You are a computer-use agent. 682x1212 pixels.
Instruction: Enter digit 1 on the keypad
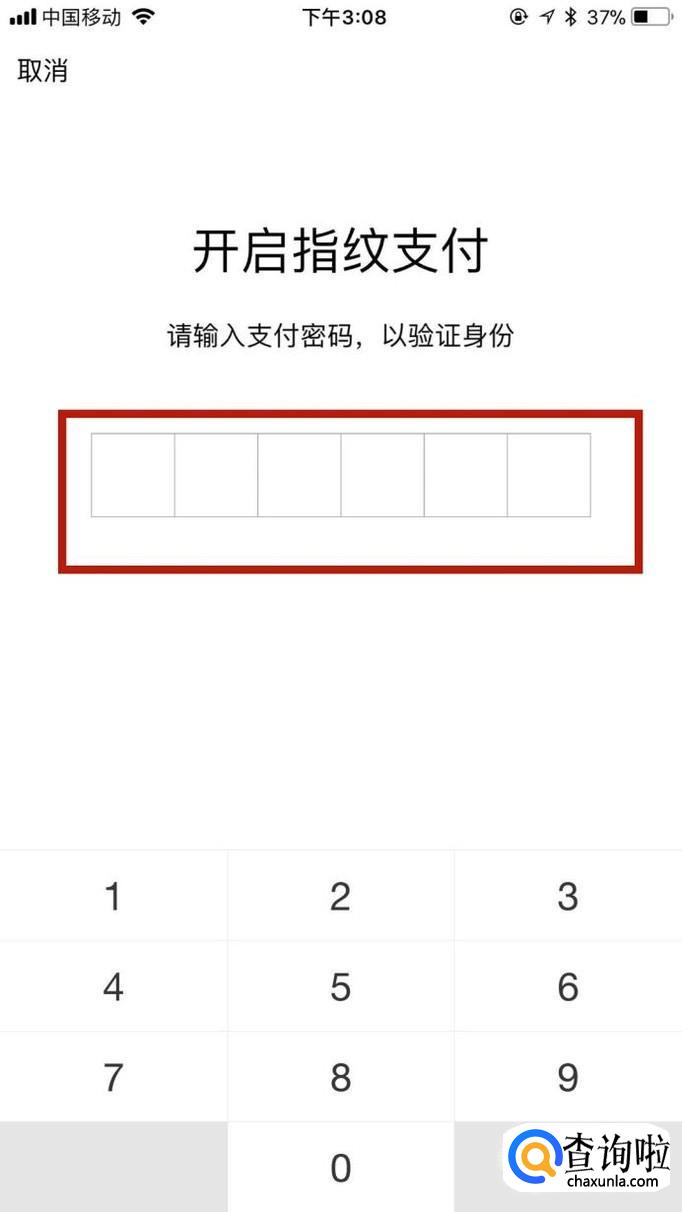(113, 896)
